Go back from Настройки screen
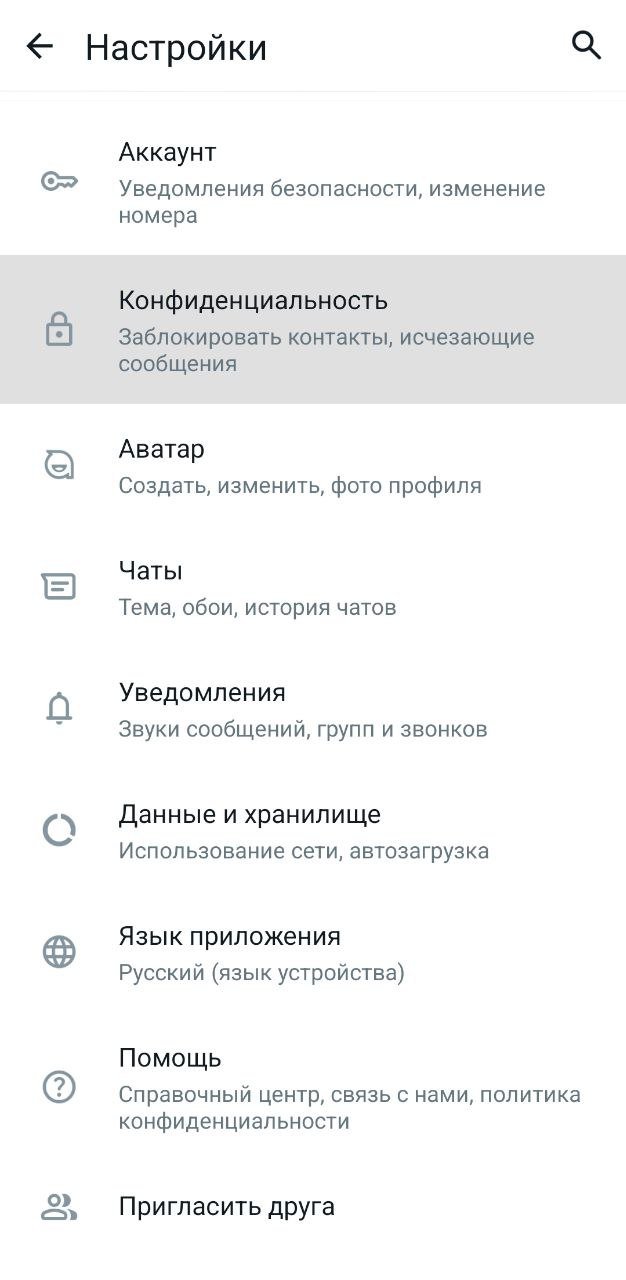Image resolution: width=626 pixels, height=1280 pixels. pos(40,46)
